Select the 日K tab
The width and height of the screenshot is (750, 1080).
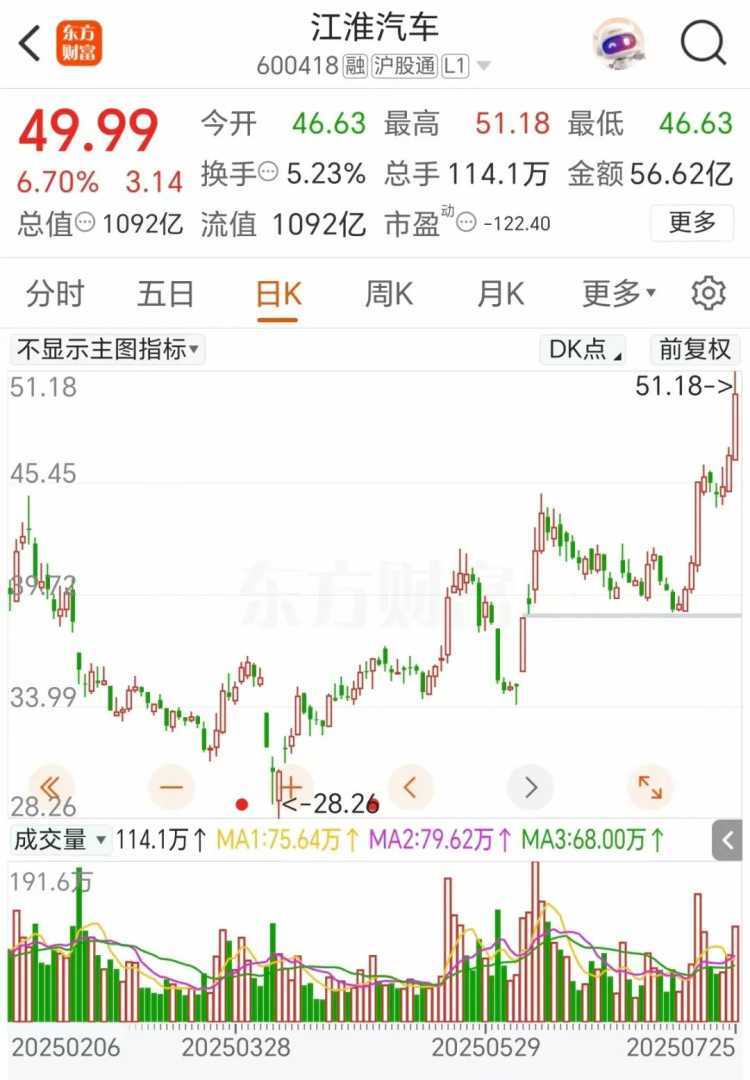(x=278, y=294)
